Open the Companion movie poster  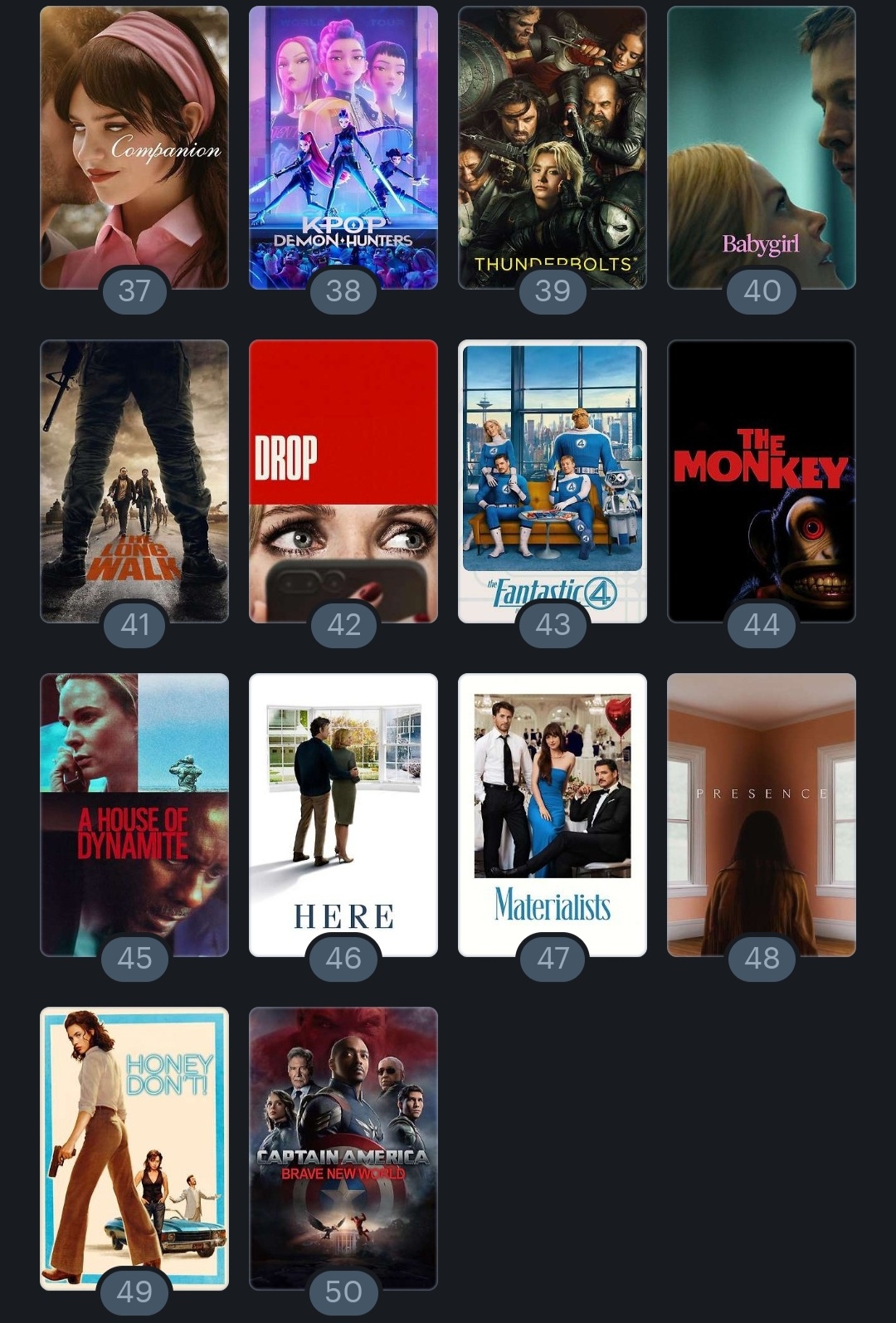[134, 147]
